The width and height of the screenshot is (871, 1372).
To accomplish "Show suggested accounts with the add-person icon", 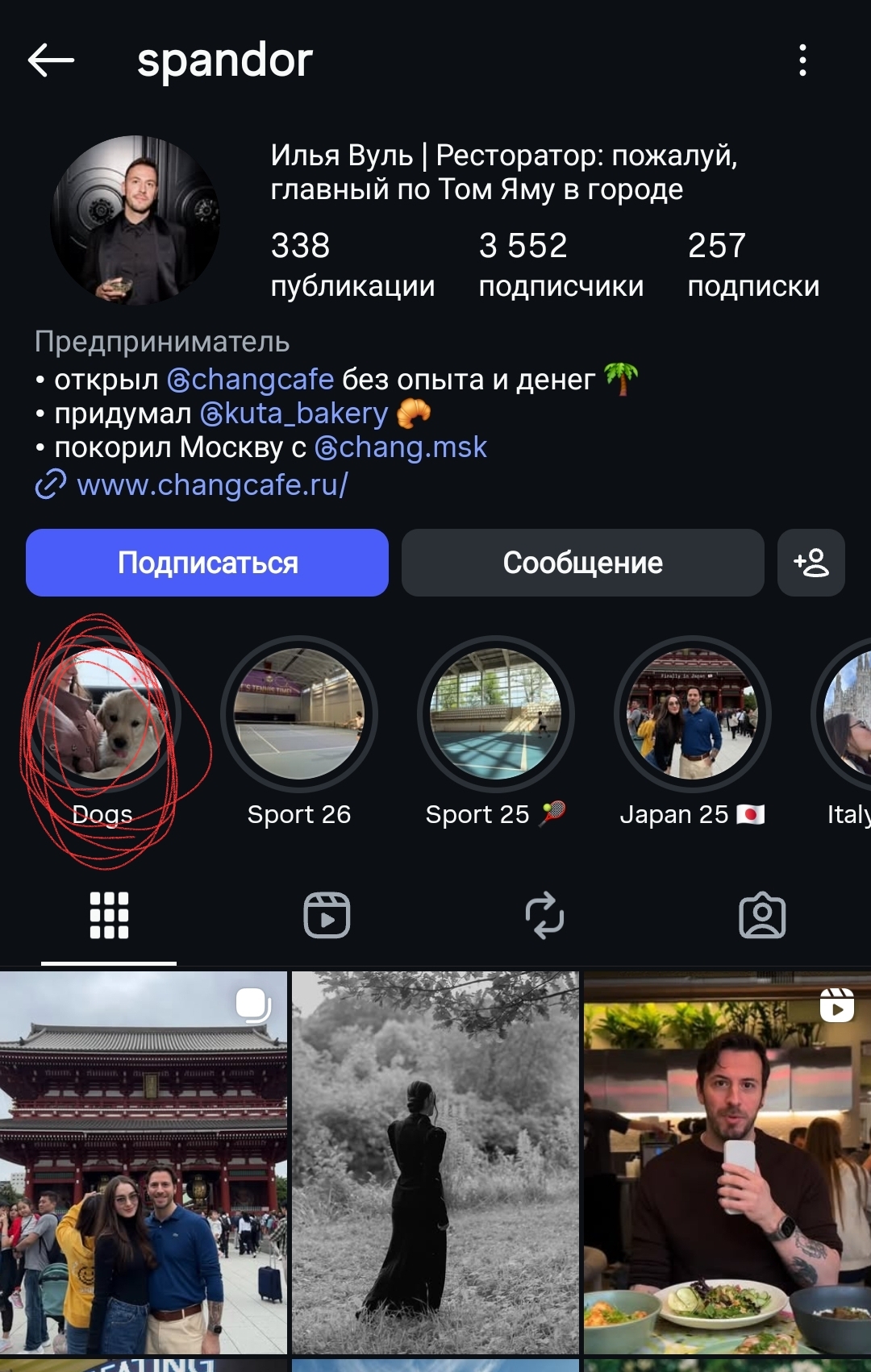I will pyautogui.click(x=811, y=563).
